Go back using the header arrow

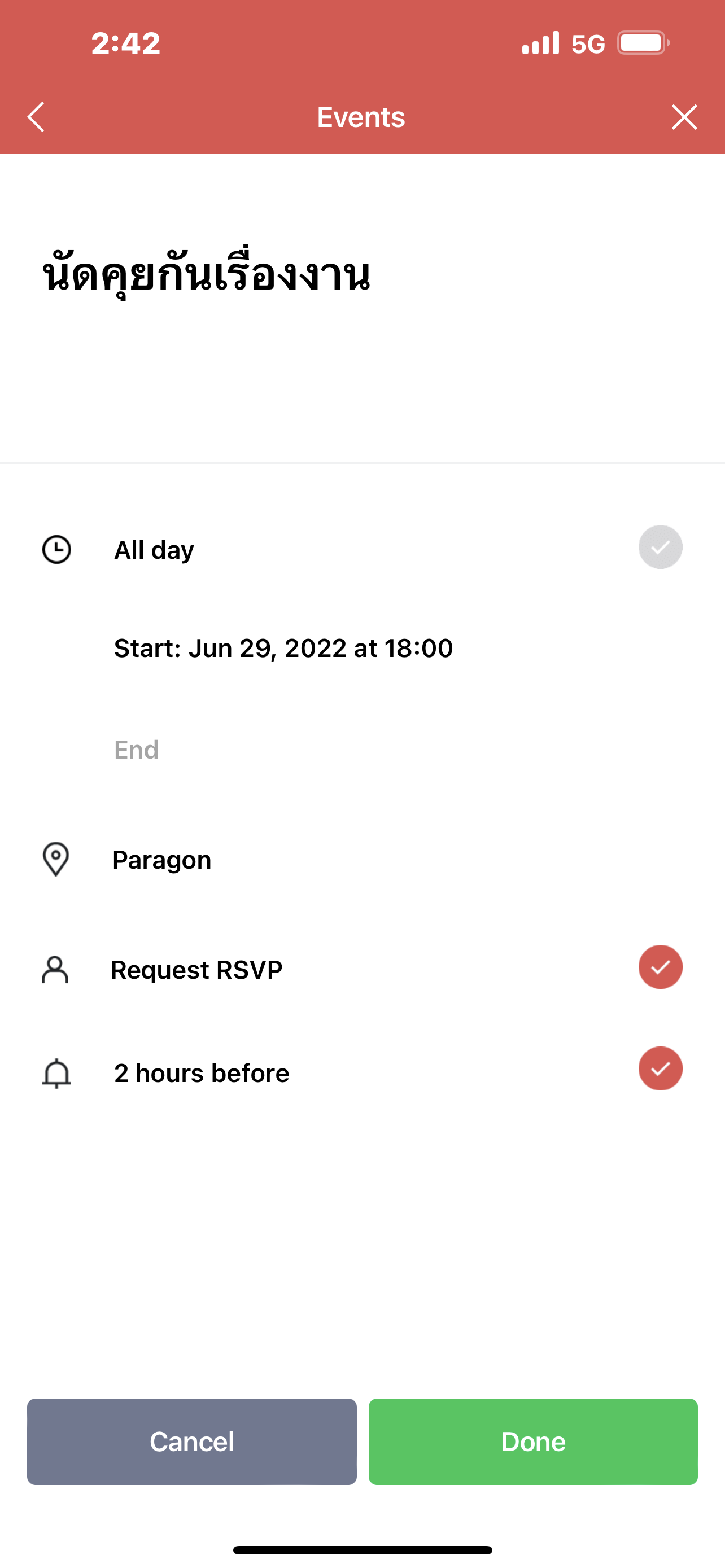[37, 117]
